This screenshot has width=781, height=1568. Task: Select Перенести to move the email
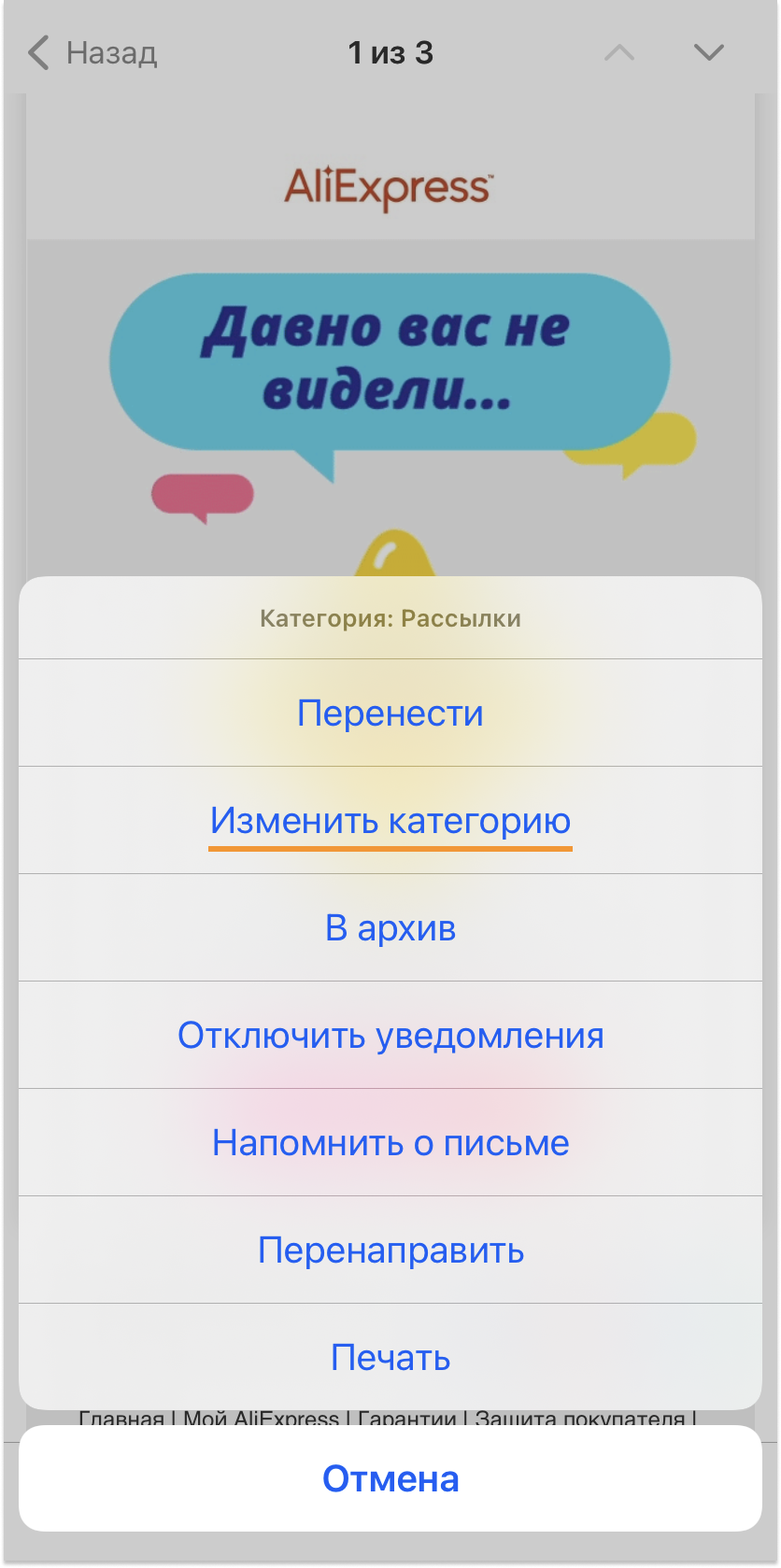(x=390, y=713)
